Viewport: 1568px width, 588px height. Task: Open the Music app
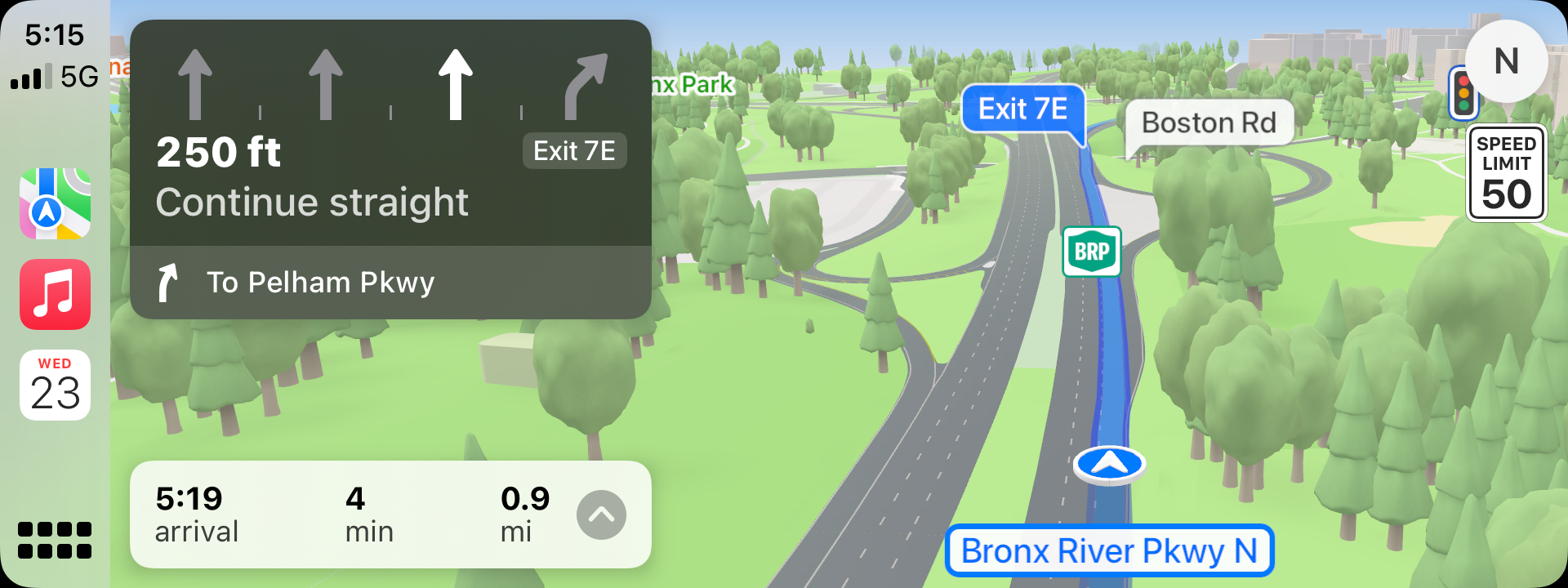[x=55, y=294]
